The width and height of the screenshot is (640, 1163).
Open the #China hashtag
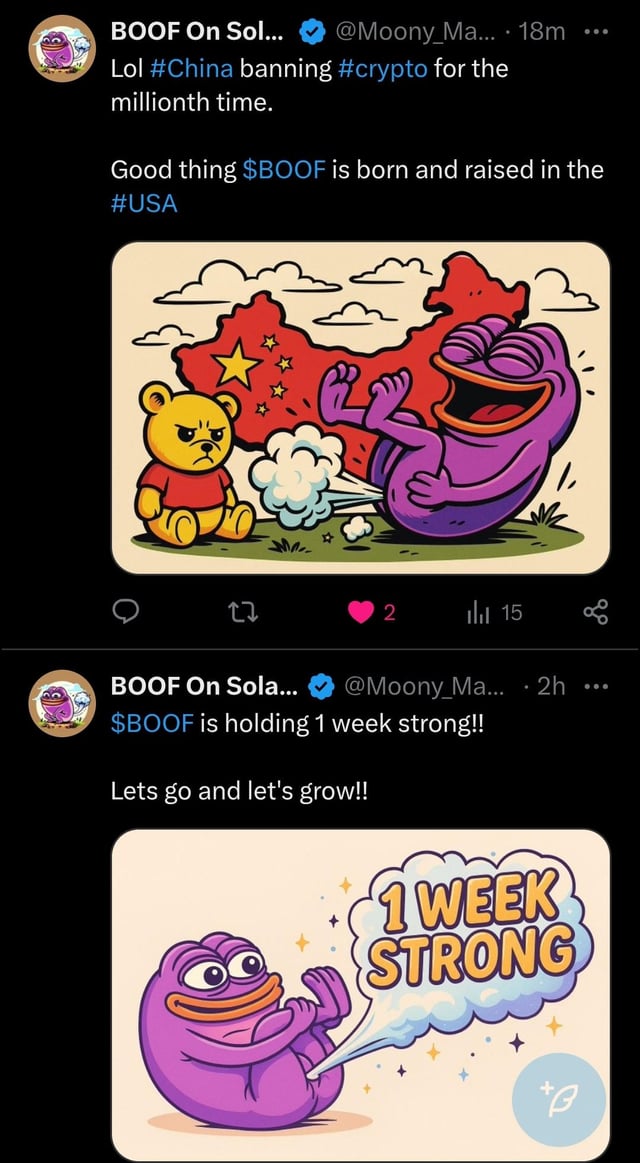(x=193, y=68)
